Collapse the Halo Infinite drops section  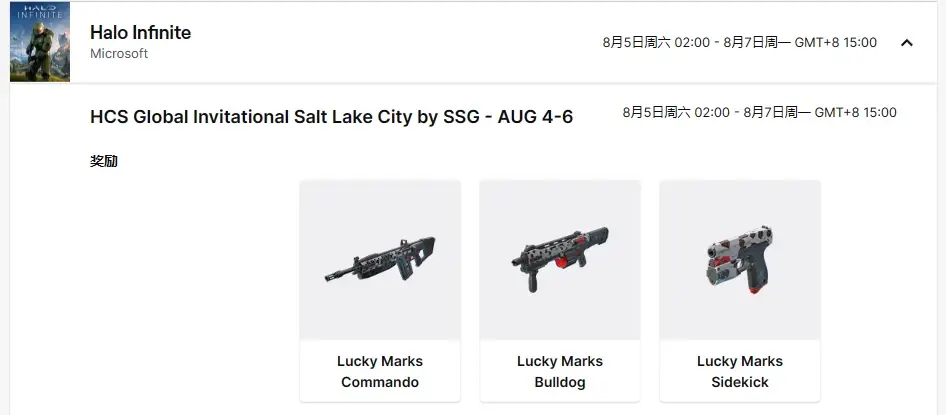click(907, 43)
